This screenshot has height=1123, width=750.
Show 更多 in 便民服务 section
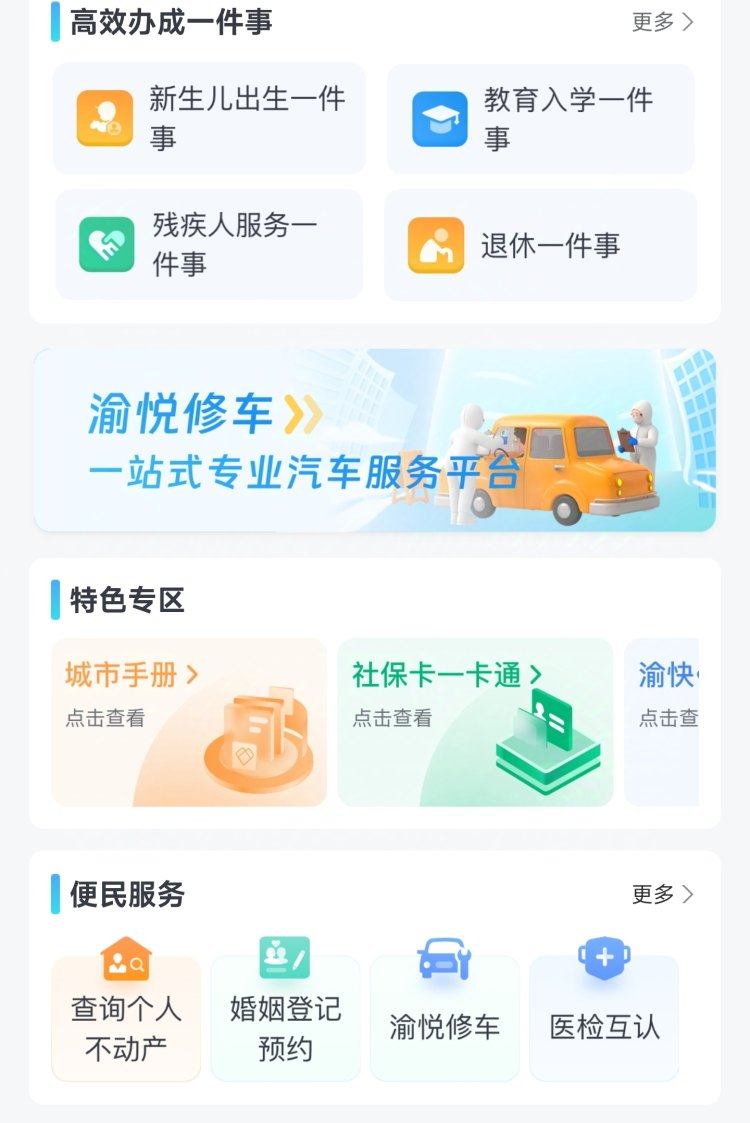[x=662, y=894]
